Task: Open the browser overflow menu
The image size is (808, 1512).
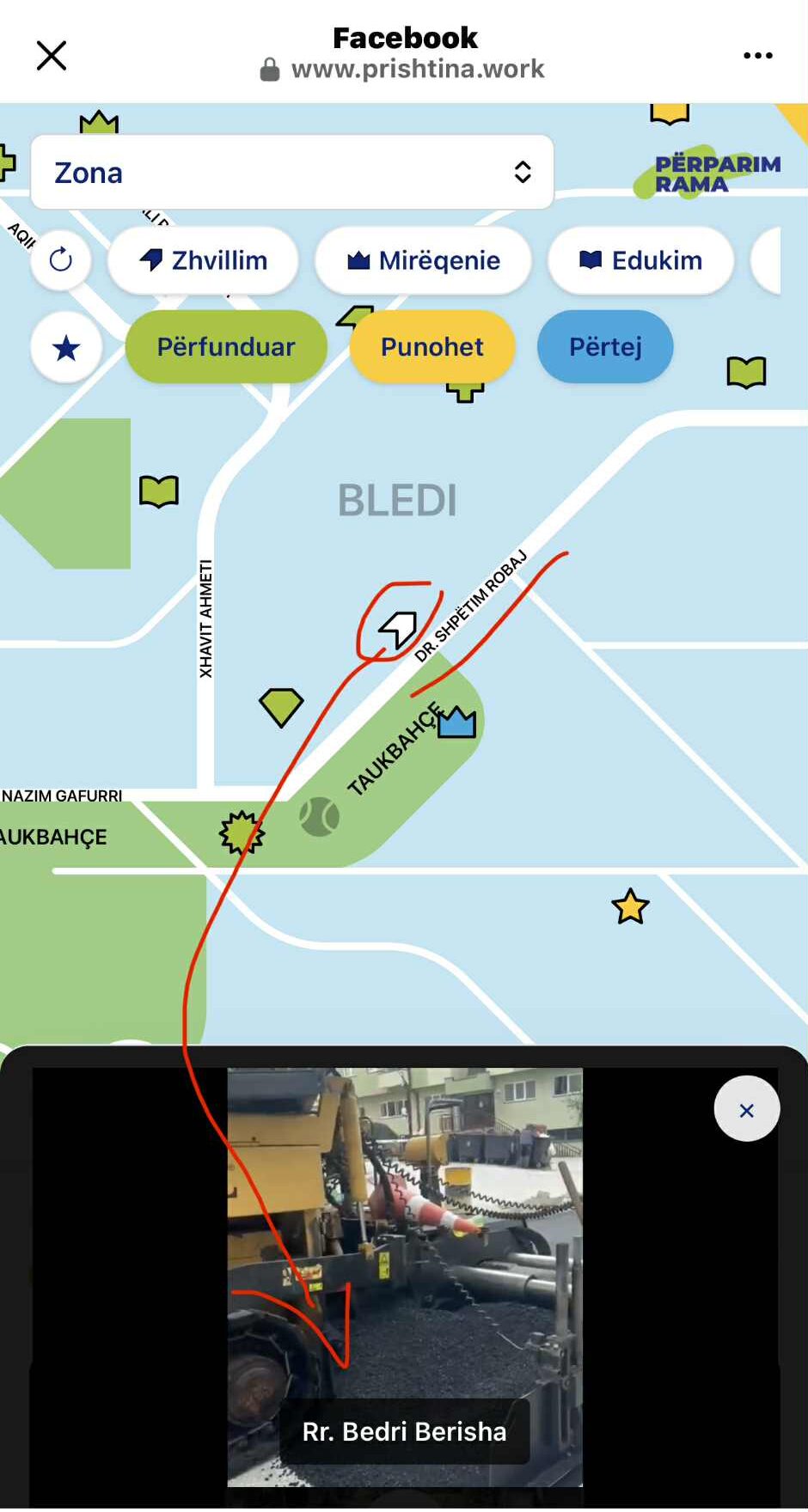Action: (757, 56)
